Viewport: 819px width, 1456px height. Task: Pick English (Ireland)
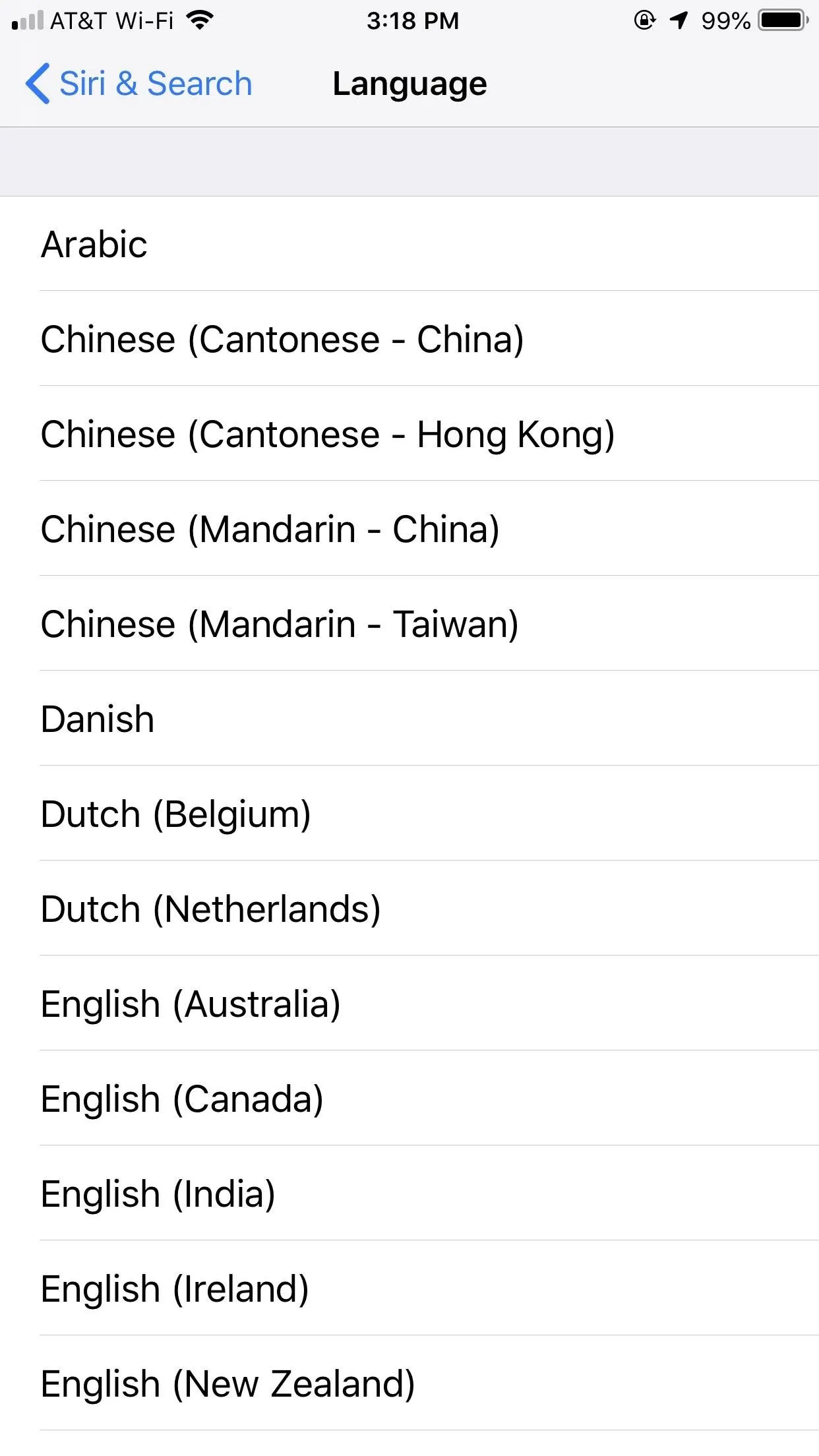coord(409,1289)
